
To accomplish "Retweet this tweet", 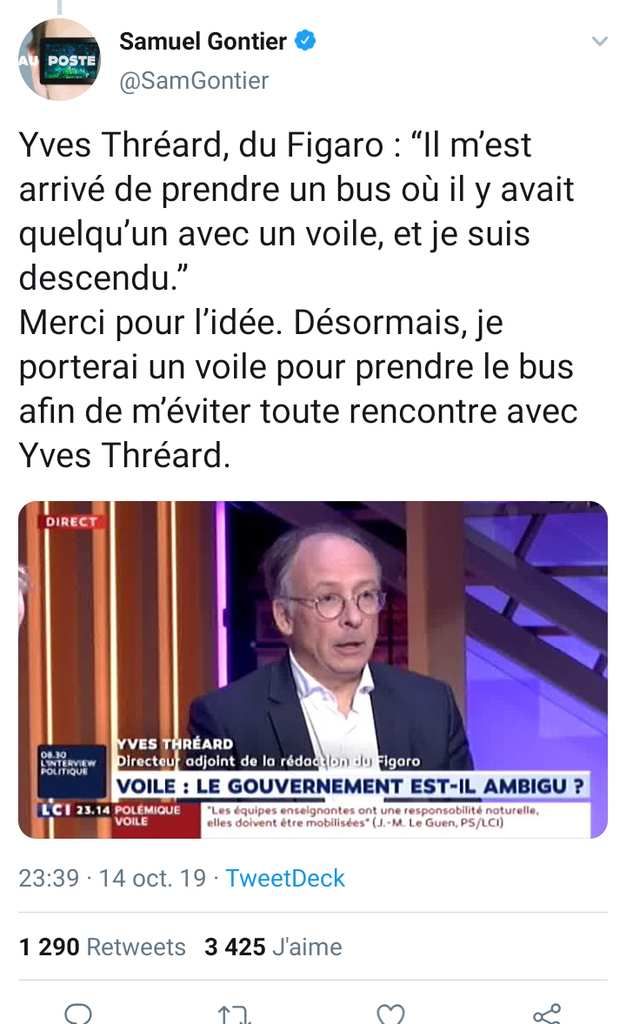I will (232, 1014).
